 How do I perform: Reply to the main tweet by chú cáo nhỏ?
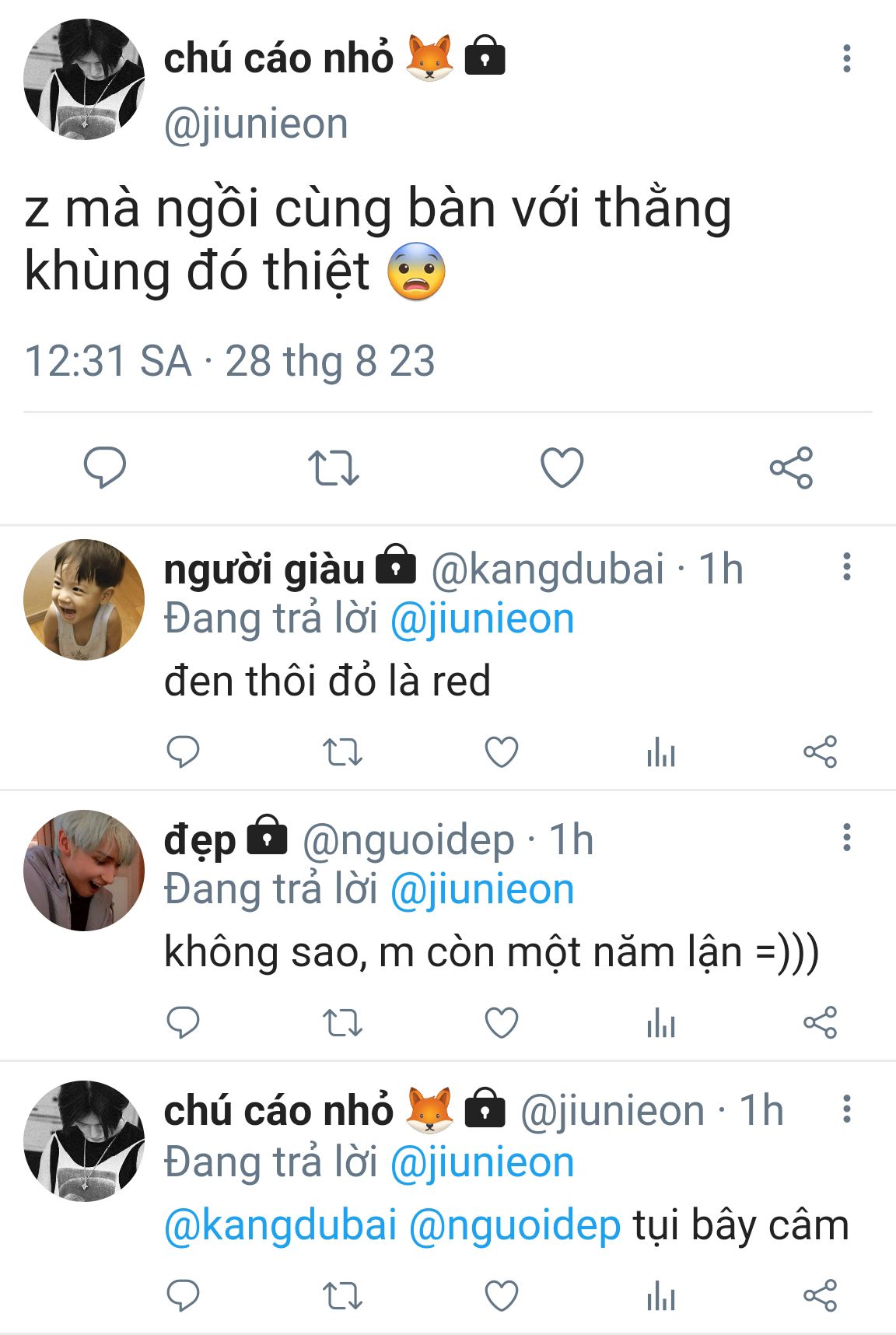[x=104, y=468]
